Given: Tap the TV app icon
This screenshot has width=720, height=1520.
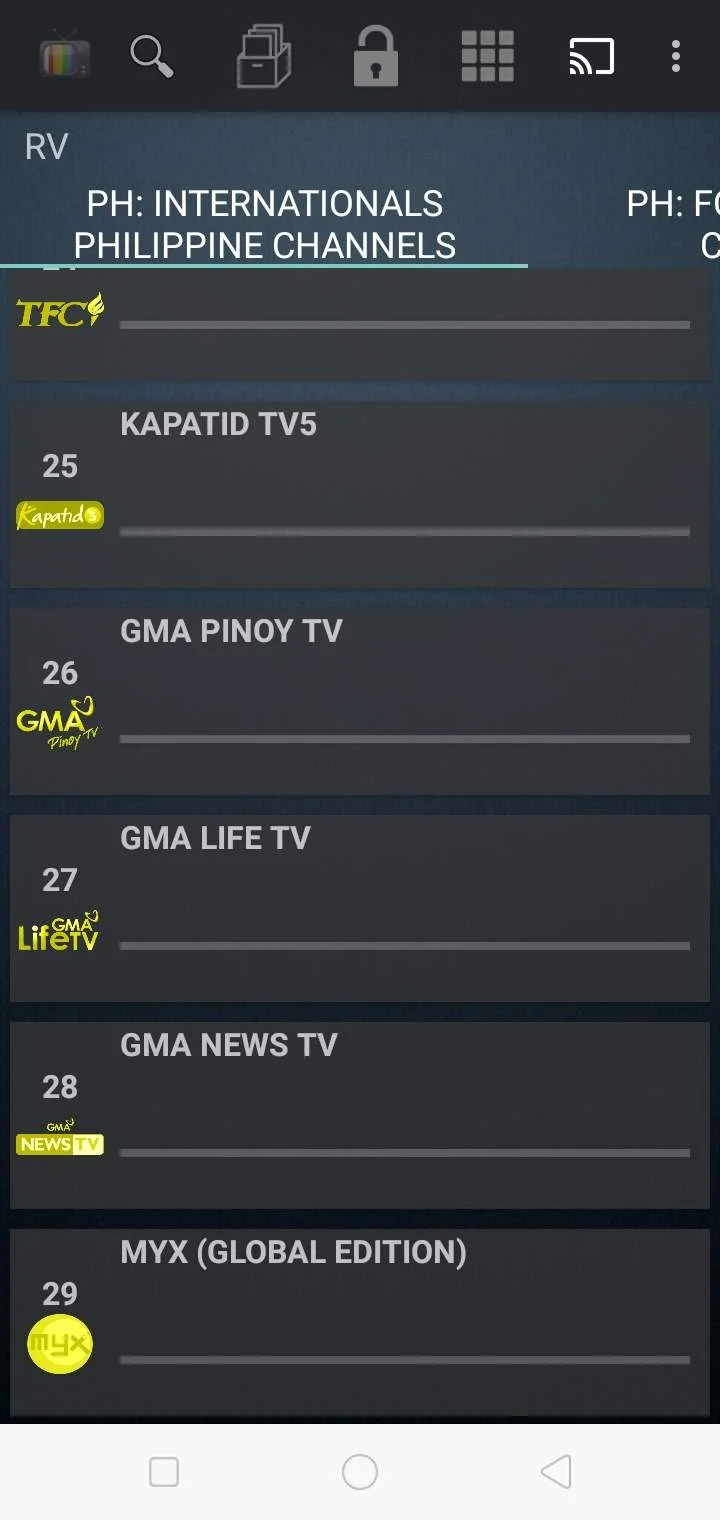Looking at the screenshot, I should point(65,55).
